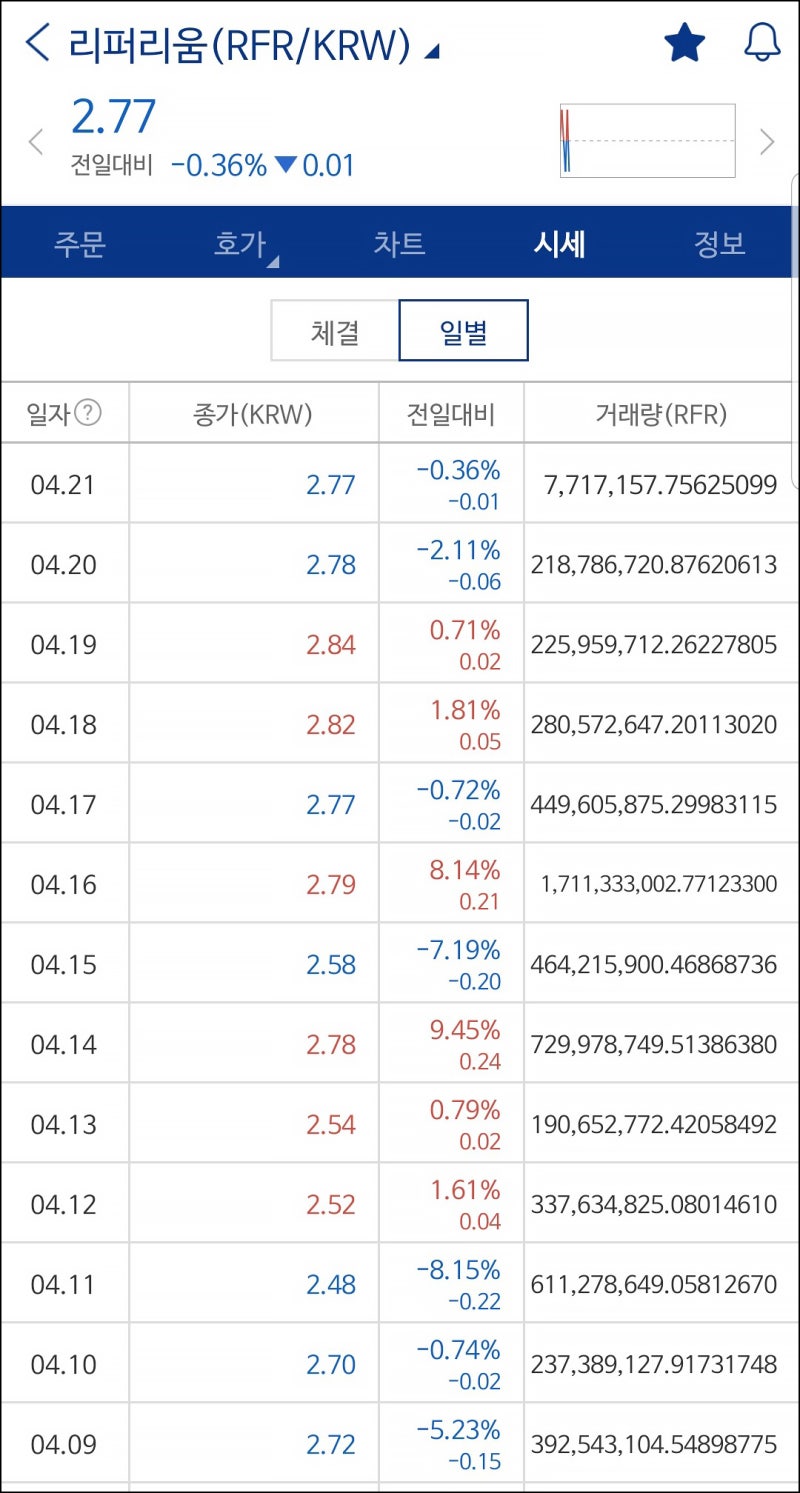Open the mini price chart preview
Image resolution: width=800 pixels, height=1493 pixels.
(646, 140)
